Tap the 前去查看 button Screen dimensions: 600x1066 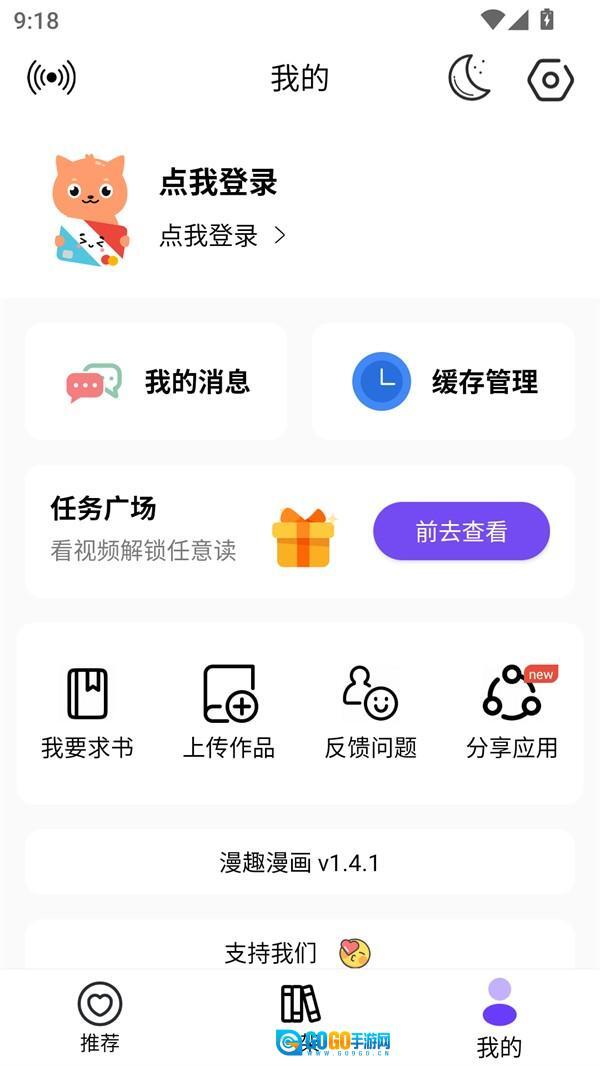461,531
